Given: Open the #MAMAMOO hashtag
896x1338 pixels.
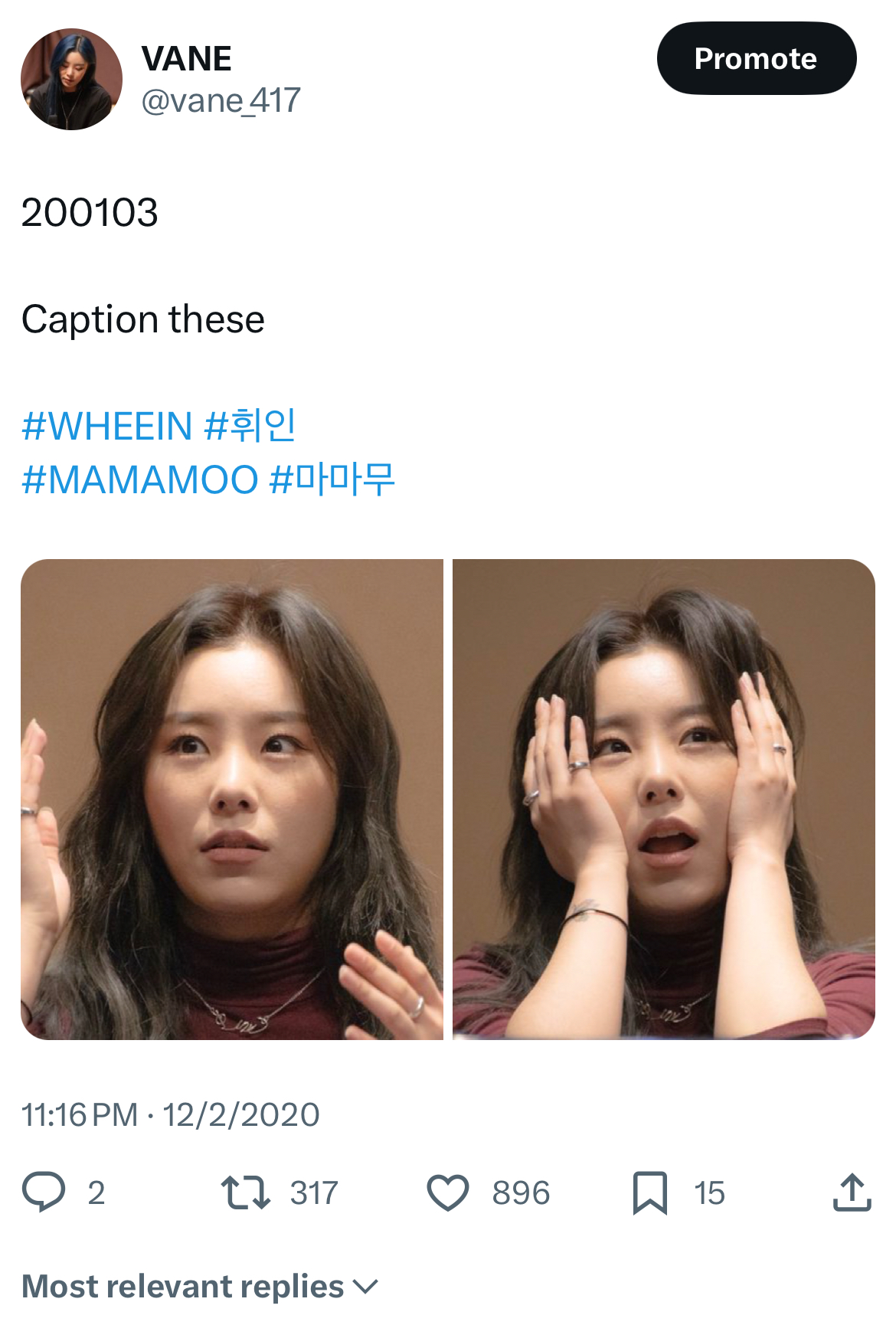Looking at the screenshot, I should tap(140, 480).
